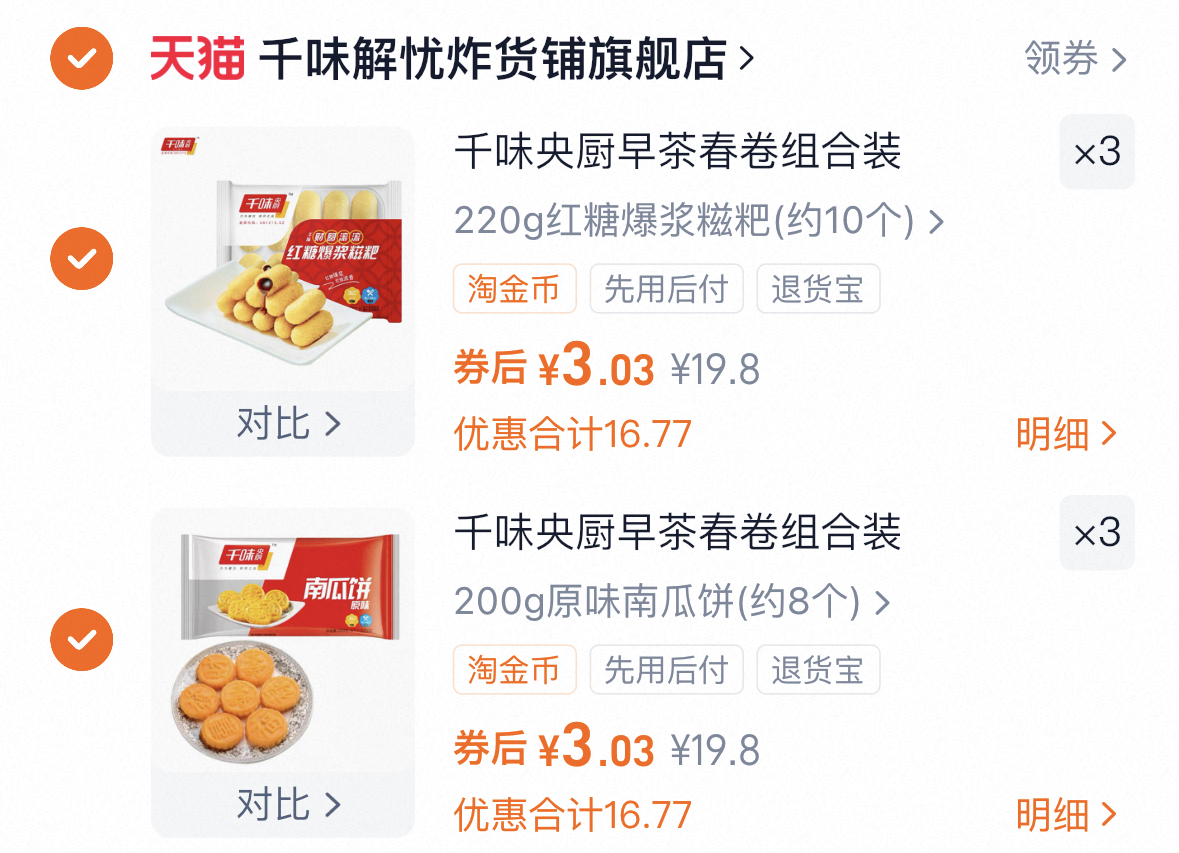This screenshot has width=1179, height=853.
Task: Change the 200g原味南瓜饼 spec option
Action: point(671,602)
